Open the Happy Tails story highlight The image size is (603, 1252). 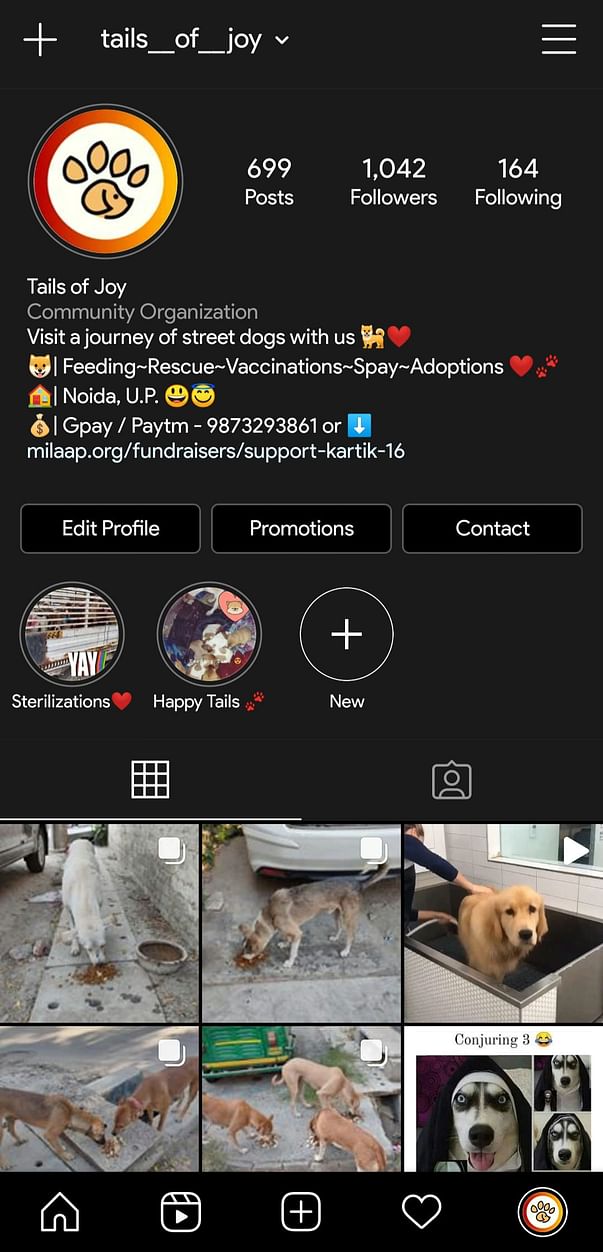(x=209, y=634)
